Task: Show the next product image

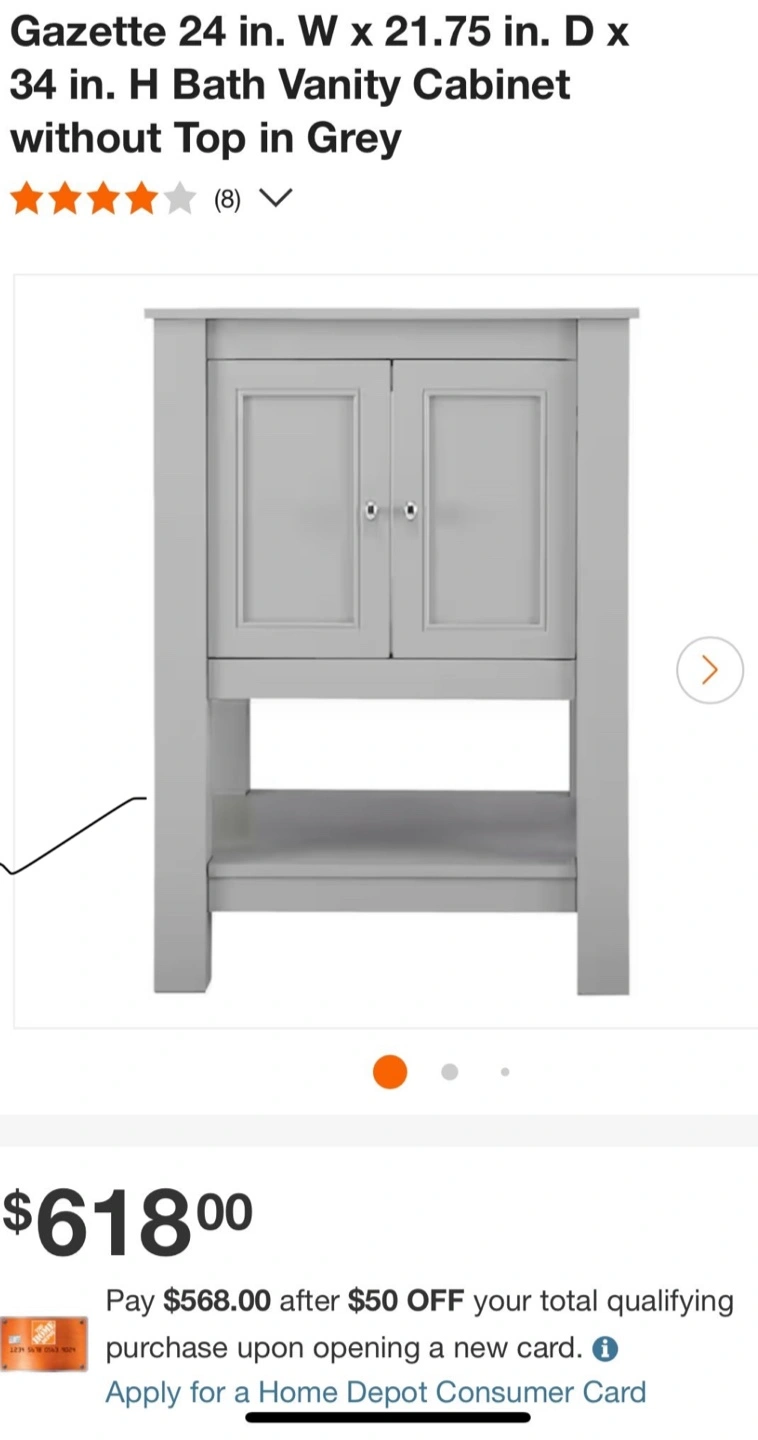Action: coord(709,669)
